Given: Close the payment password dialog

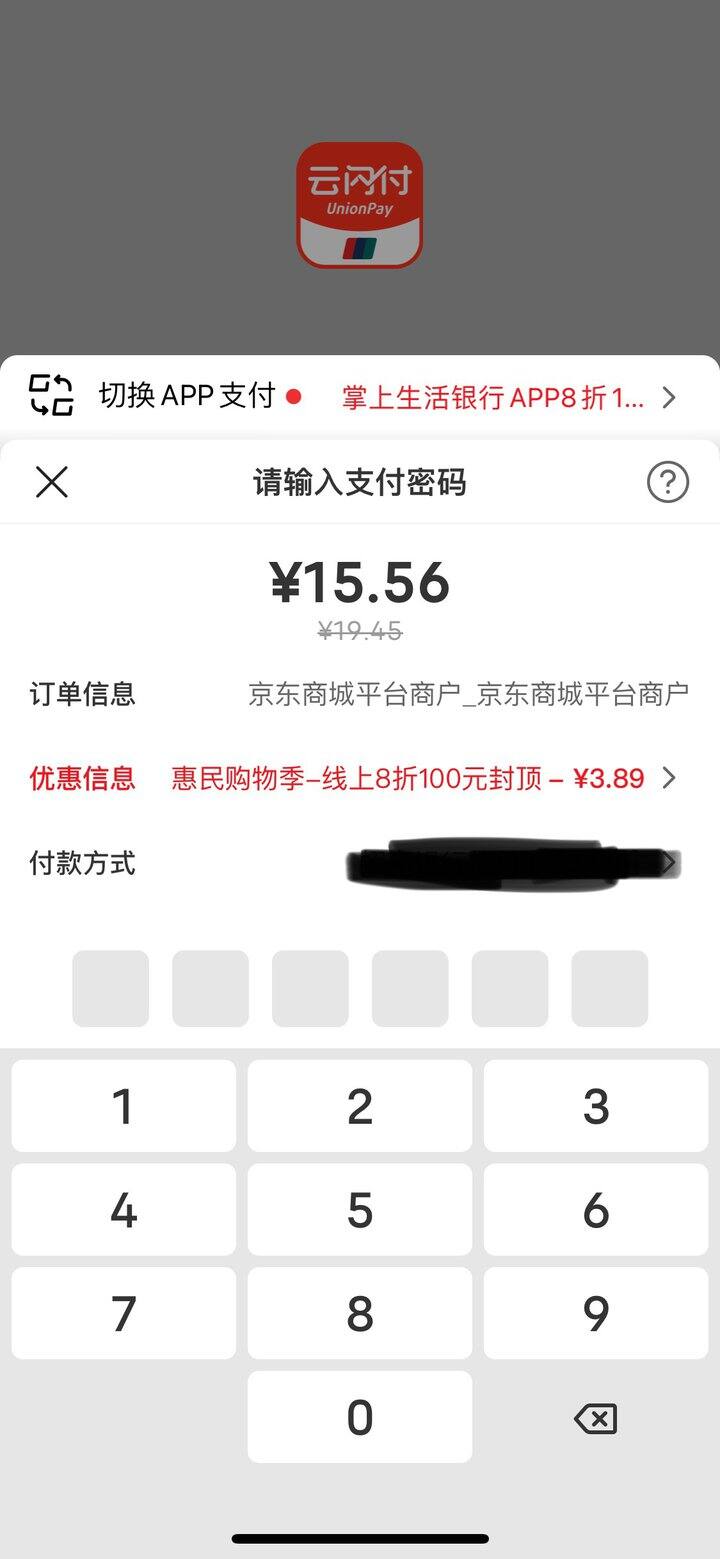Looking at the screenshot, I should point(52,483).
